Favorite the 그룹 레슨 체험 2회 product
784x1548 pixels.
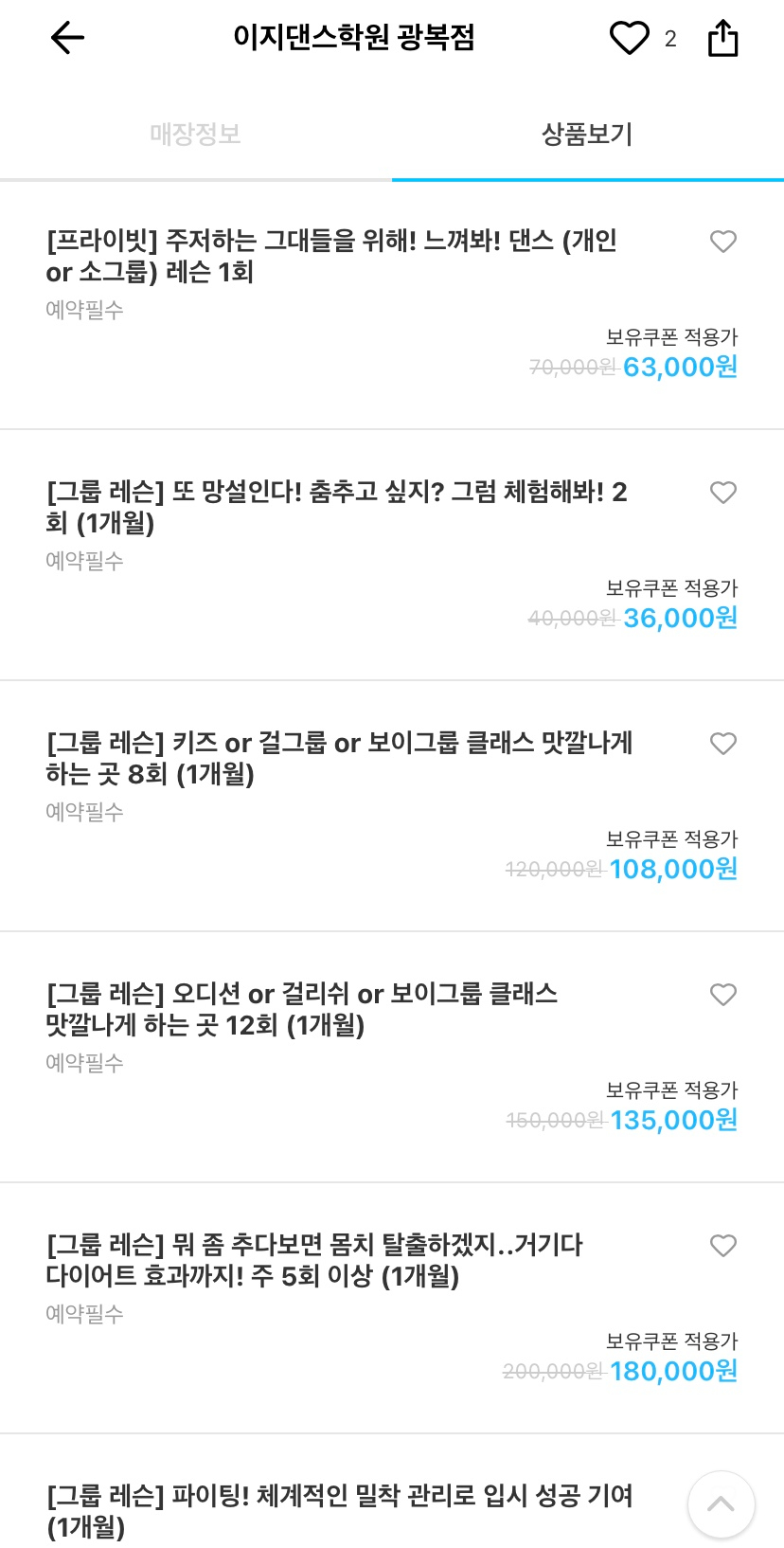723,493
